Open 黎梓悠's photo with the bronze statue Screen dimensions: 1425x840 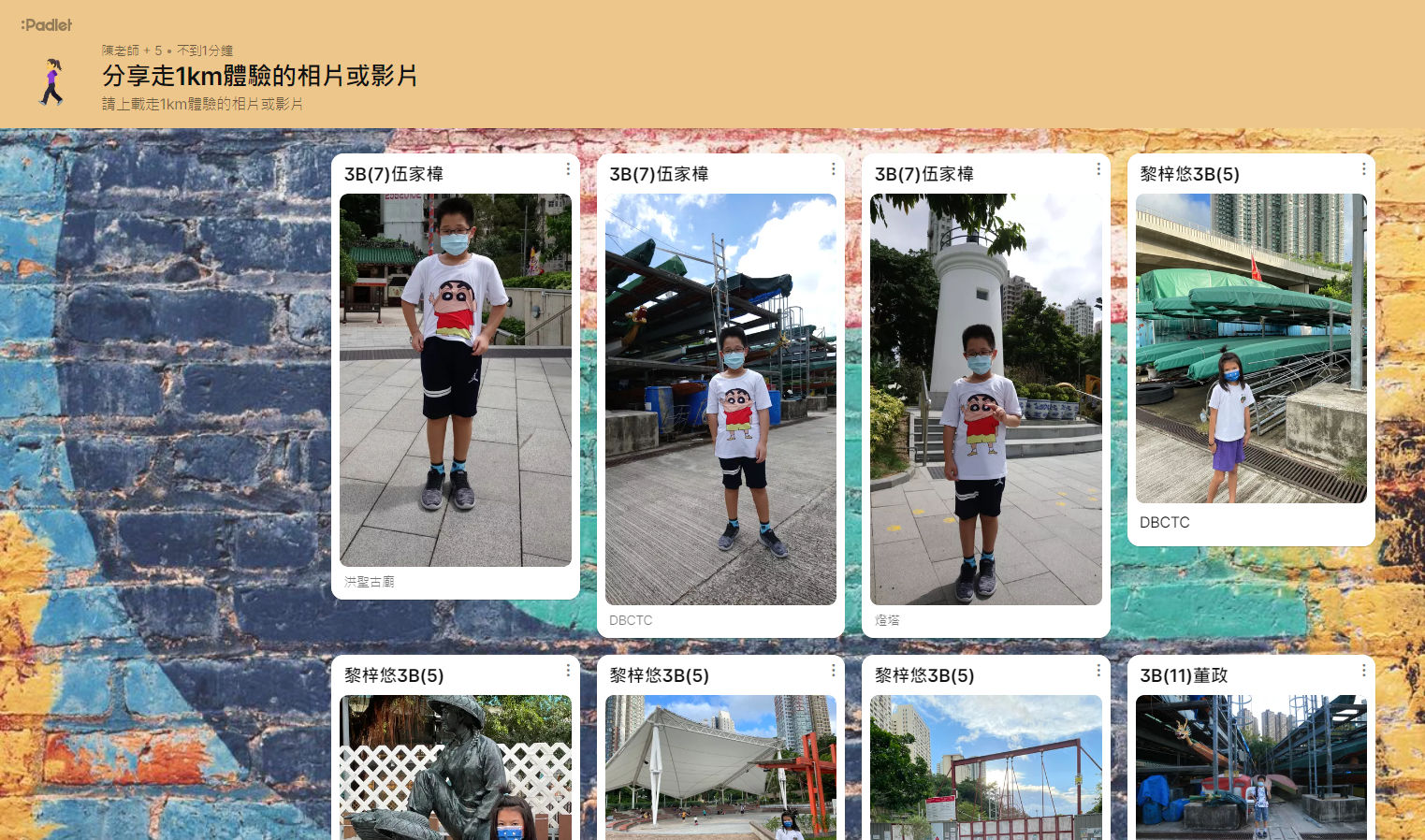pos(455,767)
